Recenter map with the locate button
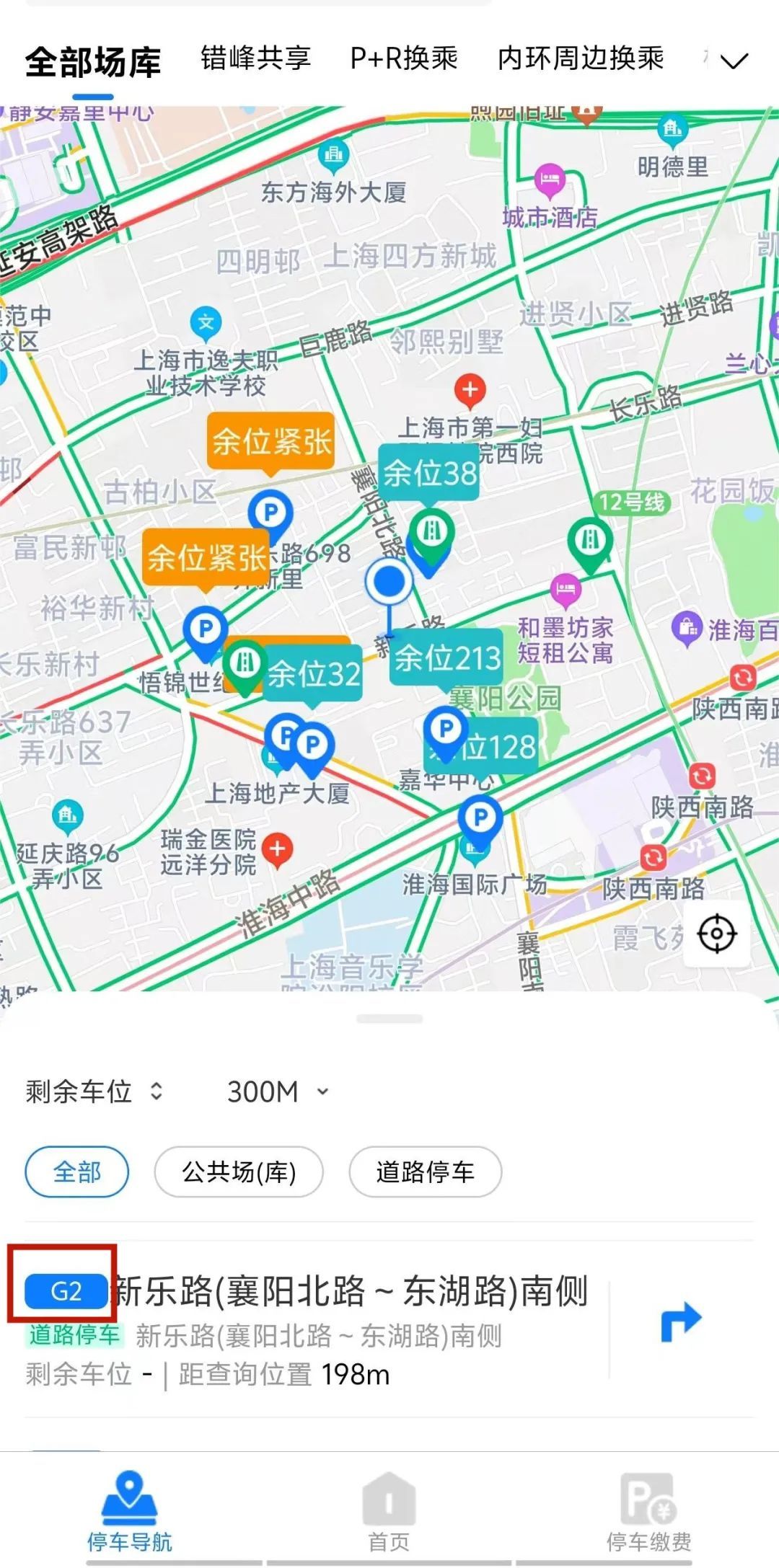Image resolution: width=779 pixels, height=1568 pixels. pyautogui.click(x=717, y=934)
